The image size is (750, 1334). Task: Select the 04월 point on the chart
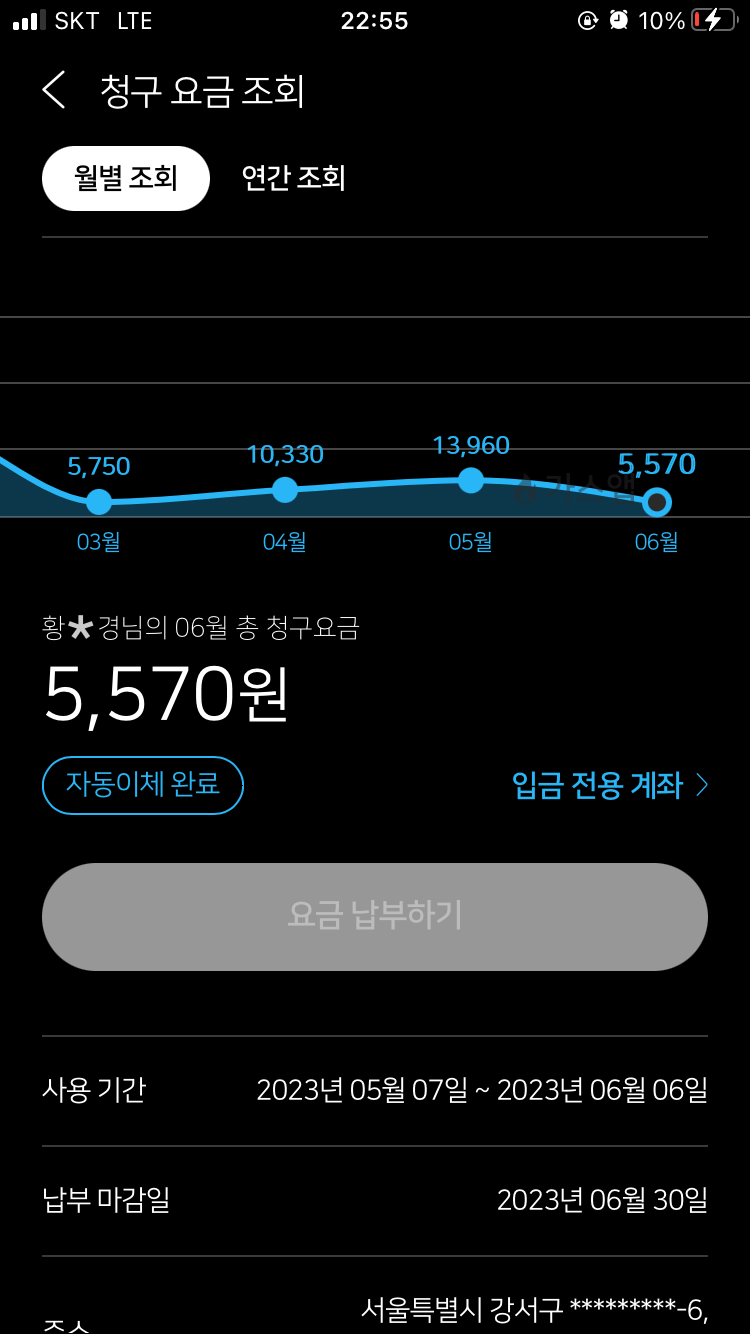[x=285, y=489]
